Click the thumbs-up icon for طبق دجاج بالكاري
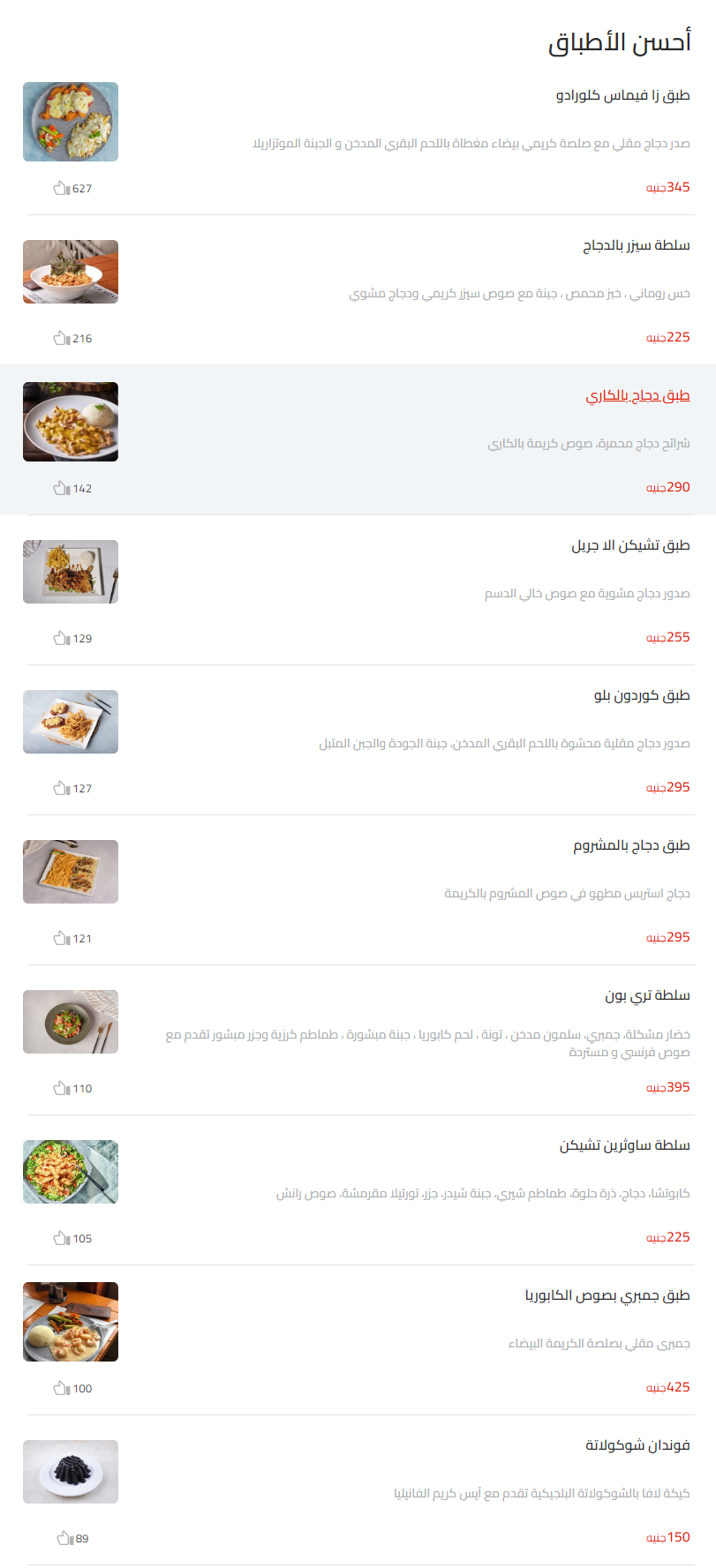716x1568 pixels. 62,487
